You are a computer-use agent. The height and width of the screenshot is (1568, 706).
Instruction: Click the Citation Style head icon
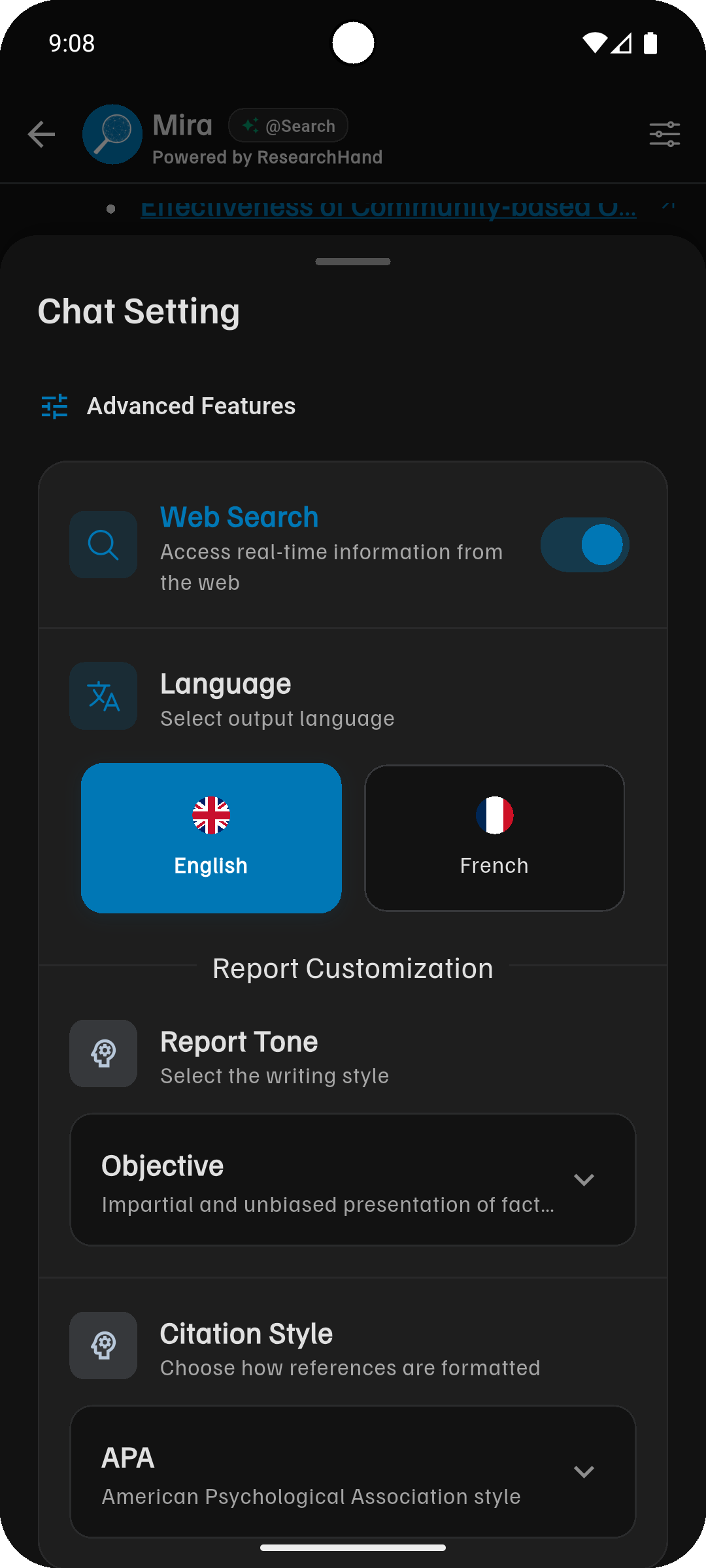[103, 1345]
